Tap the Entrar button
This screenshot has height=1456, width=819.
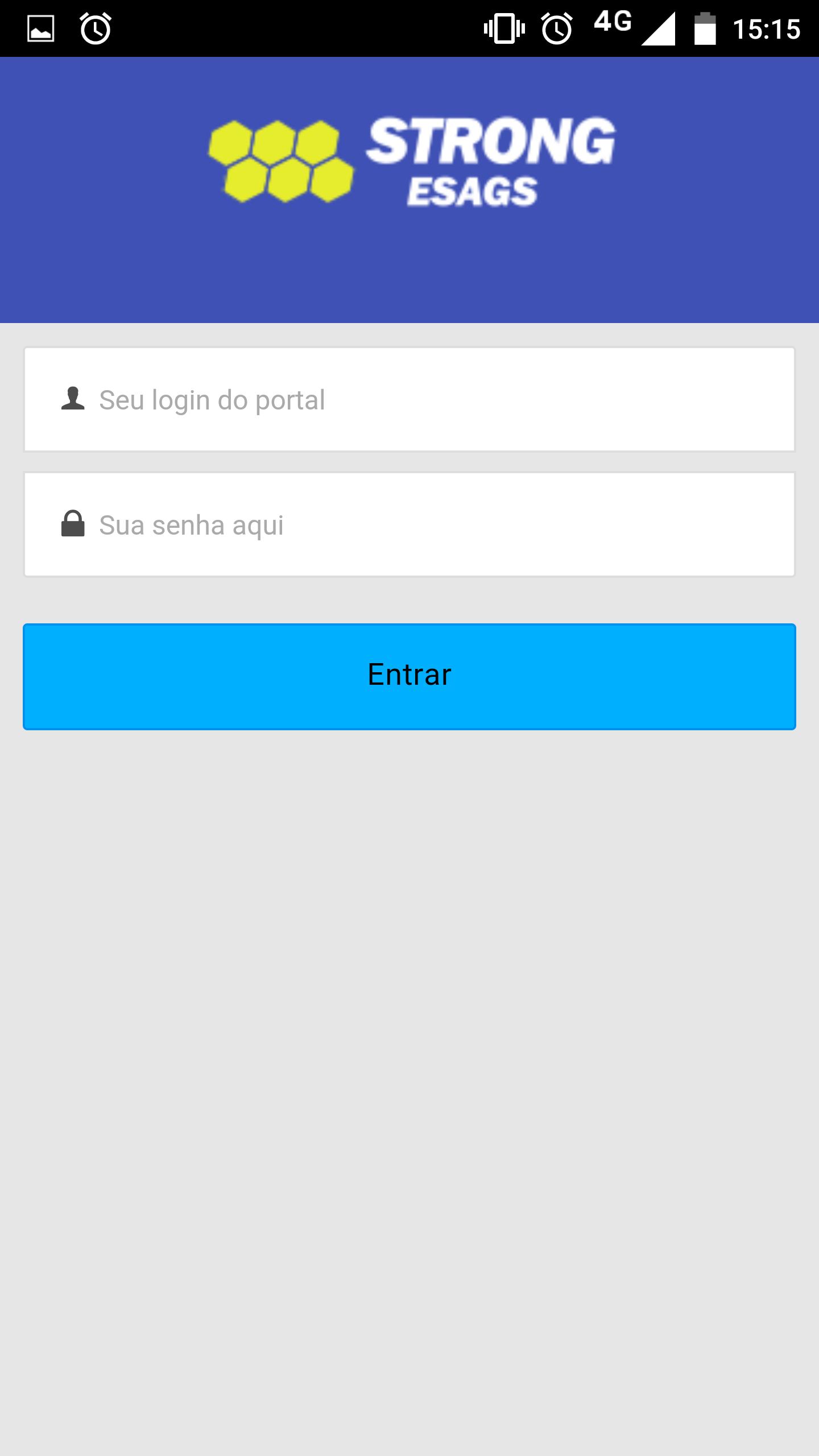coord(409,676)
